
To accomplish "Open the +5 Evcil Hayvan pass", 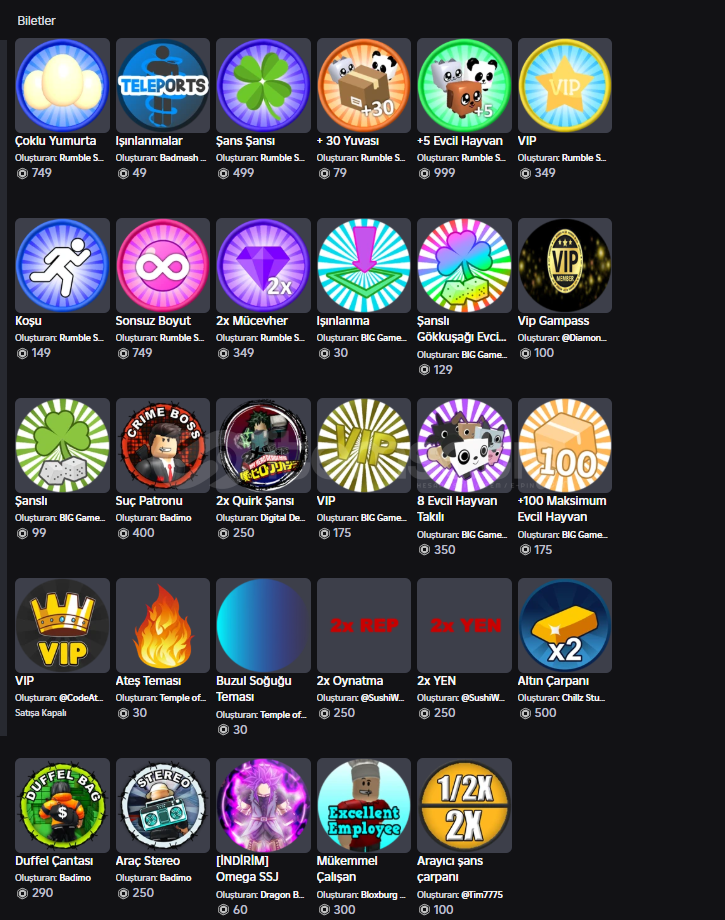I will pos(464,85).
